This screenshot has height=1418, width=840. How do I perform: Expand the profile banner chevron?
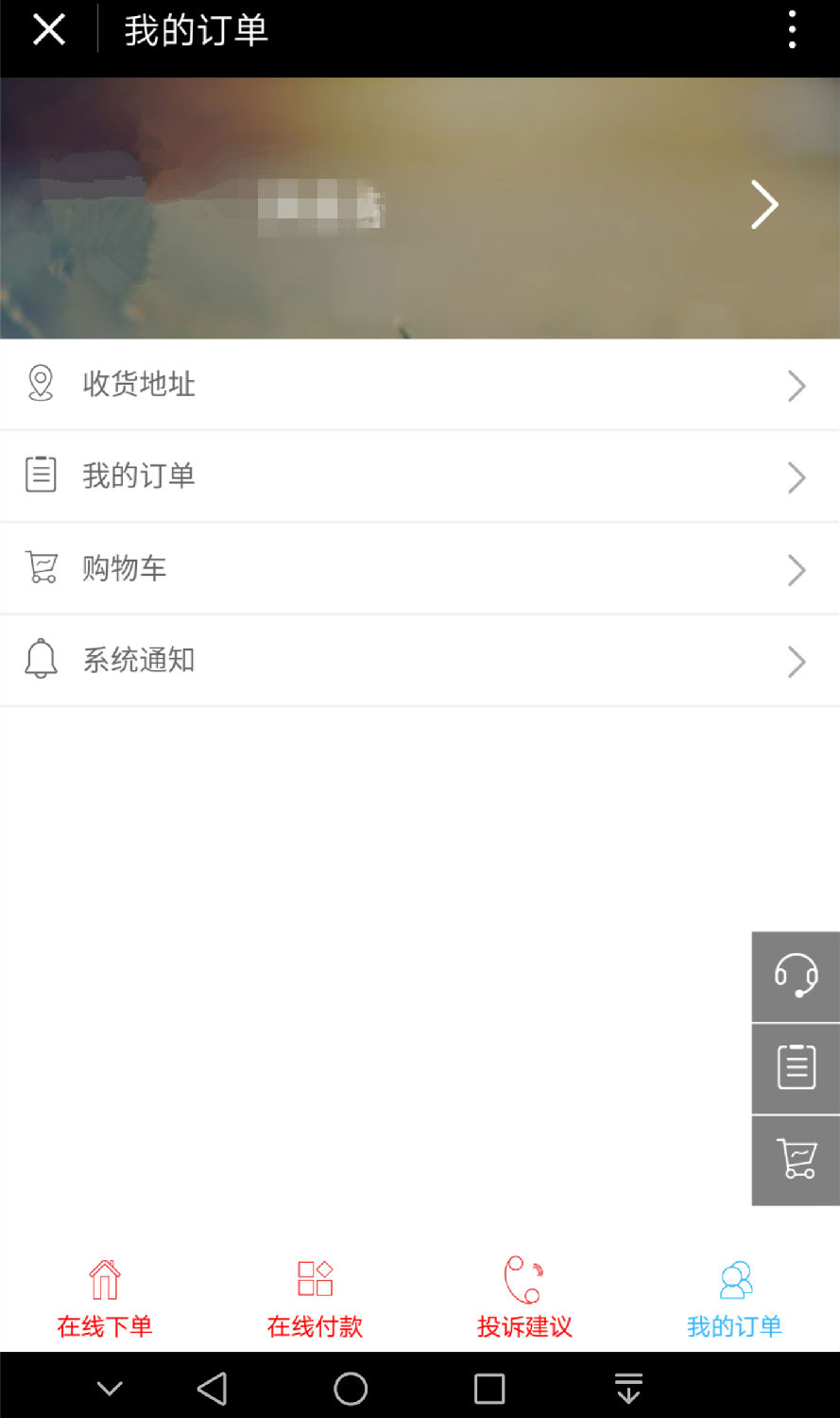tap(764, 204)
